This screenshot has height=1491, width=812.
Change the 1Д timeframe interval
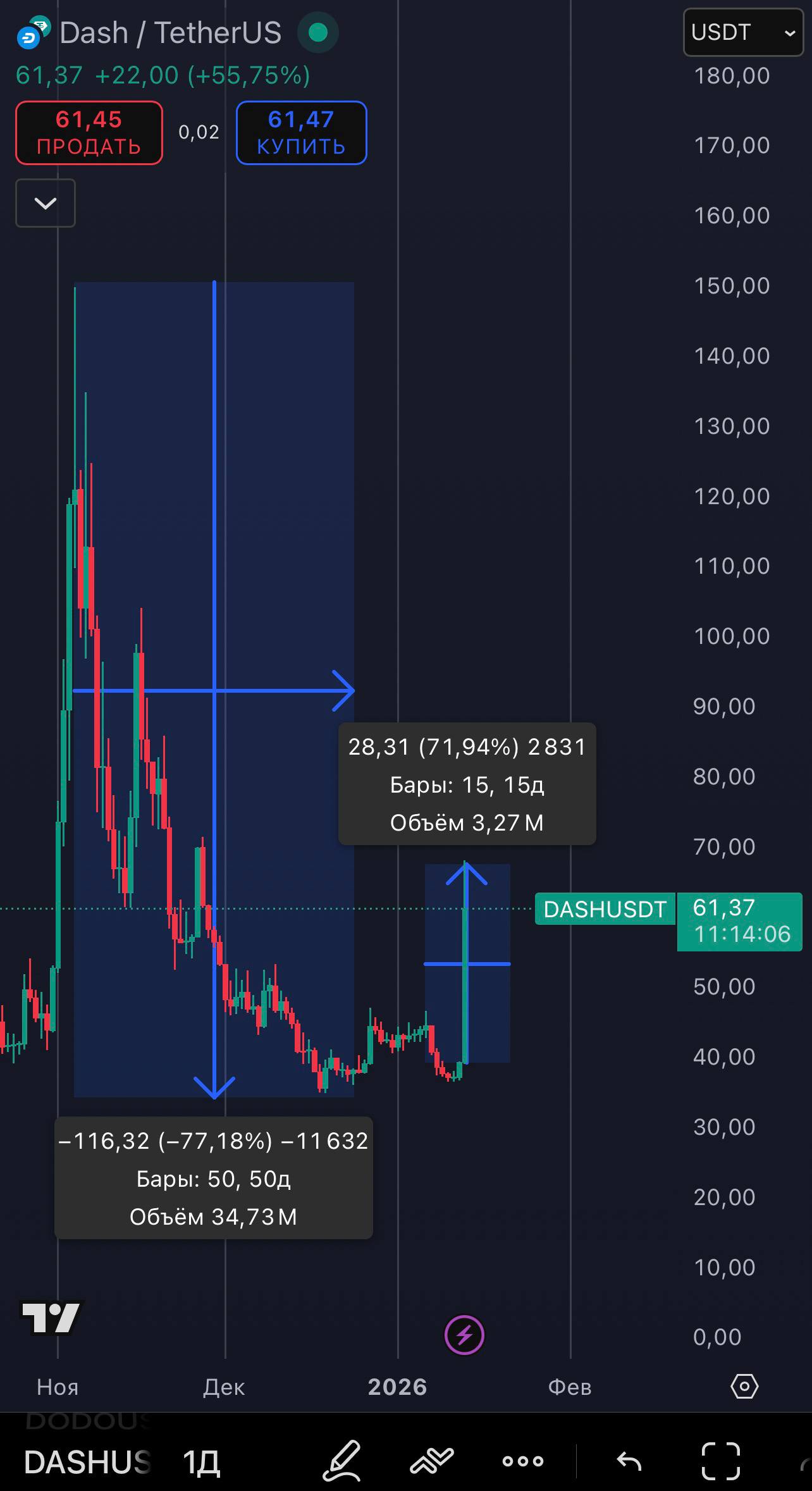pyautogui.click(x=201, y=1462)
